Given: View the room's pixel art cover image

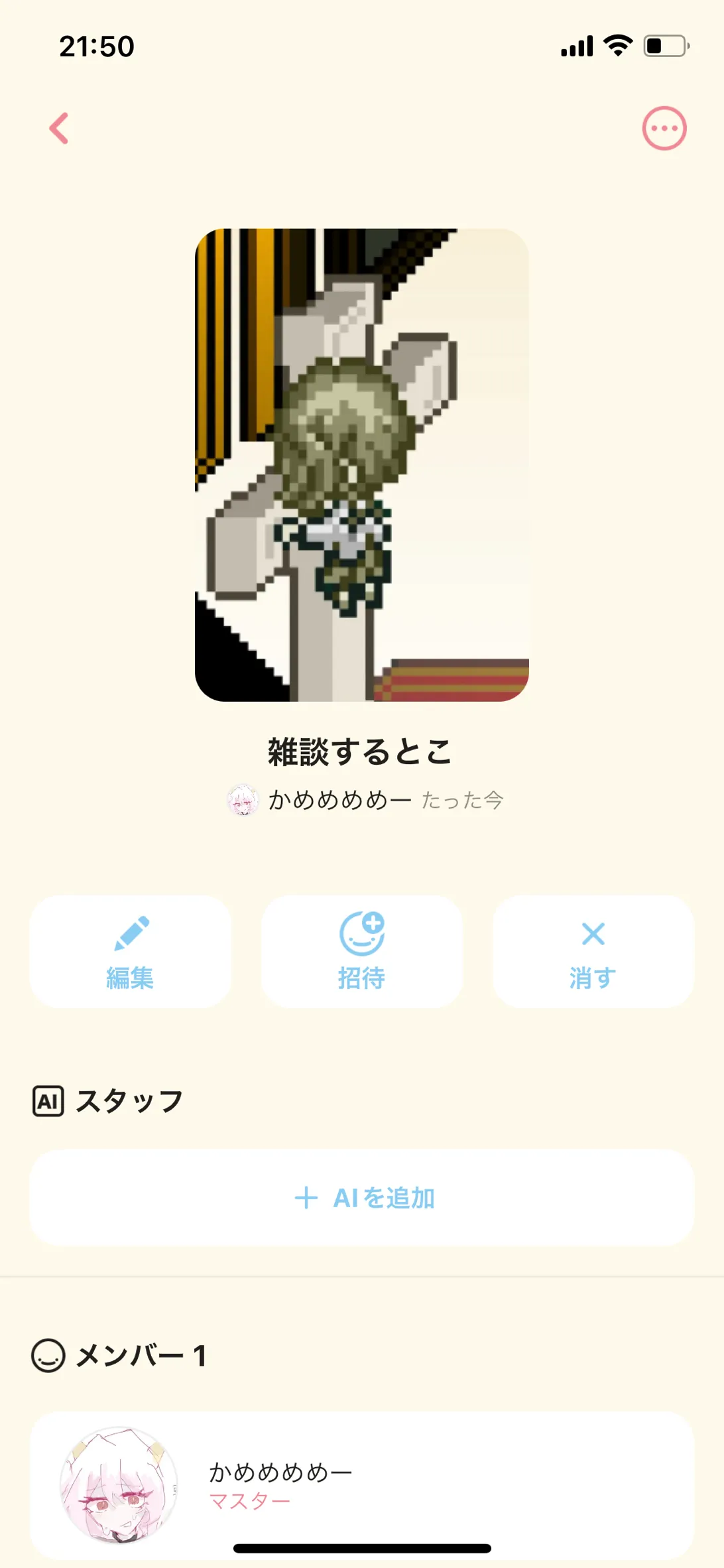Looking at the screenshot, I should click(x=362, y=464).
